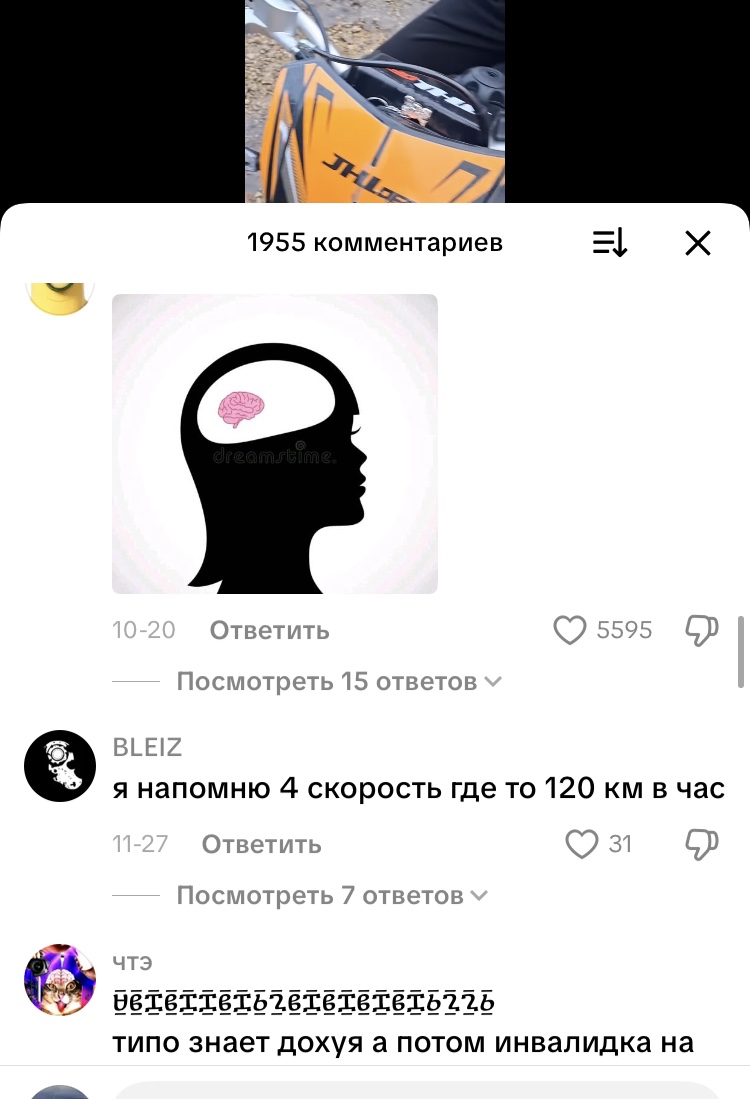The width and height of the screenshot is (750, 1099).
Task: Open the brain silhouette image in the comment
Action: point(274,443)
